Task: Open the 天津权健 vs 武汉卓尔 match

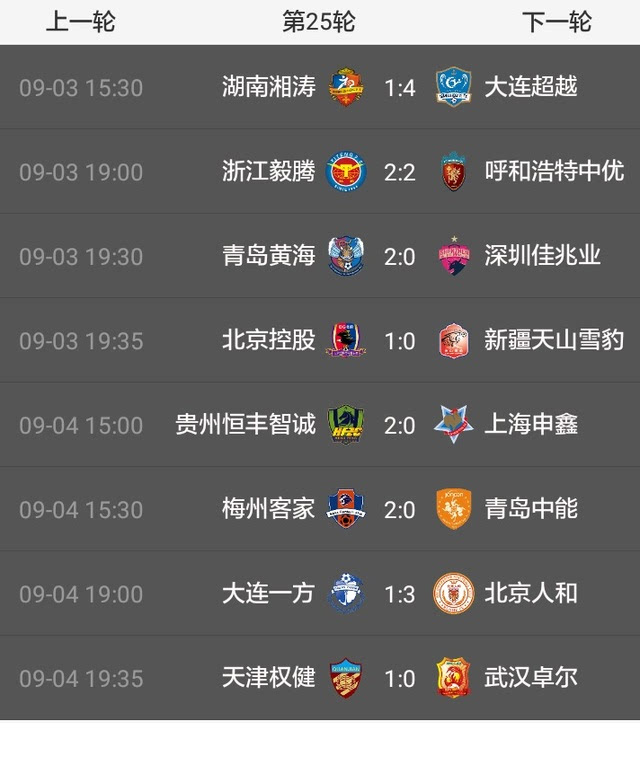Action: point(399,678)
